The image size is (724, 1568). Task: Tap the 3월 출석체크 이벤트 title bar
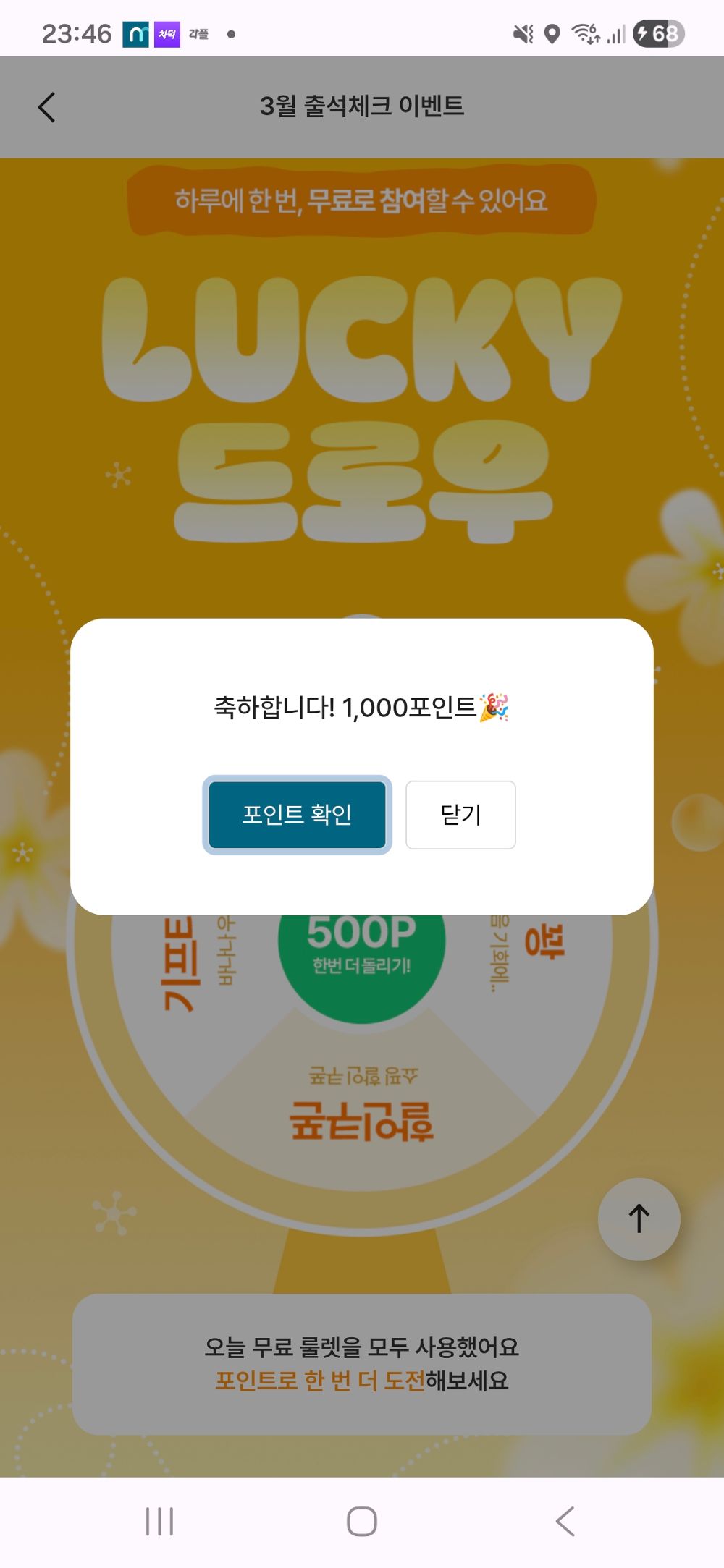(x=362, y=106)
